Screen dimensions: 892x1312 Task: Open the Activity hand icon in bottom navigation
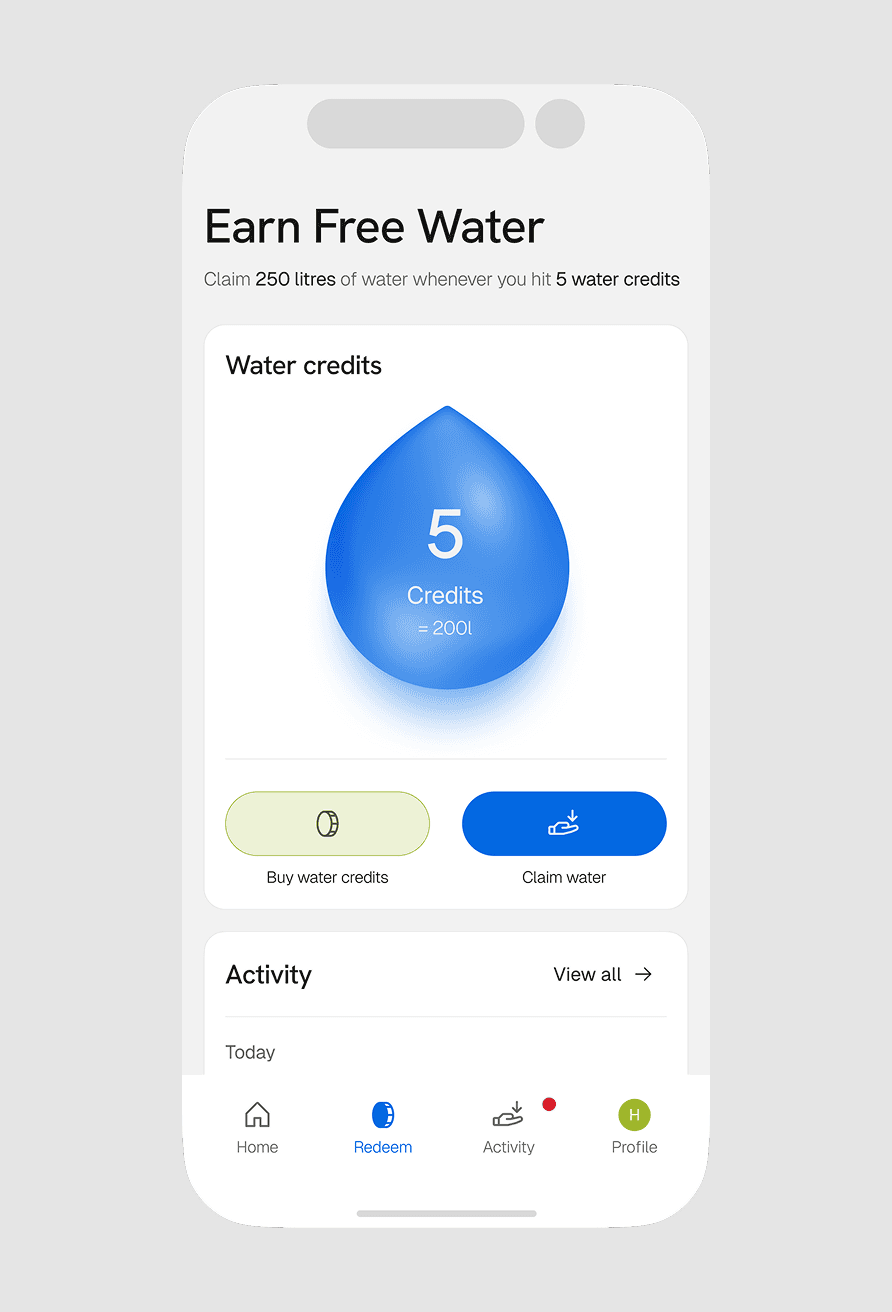[x=508, y=1113]
